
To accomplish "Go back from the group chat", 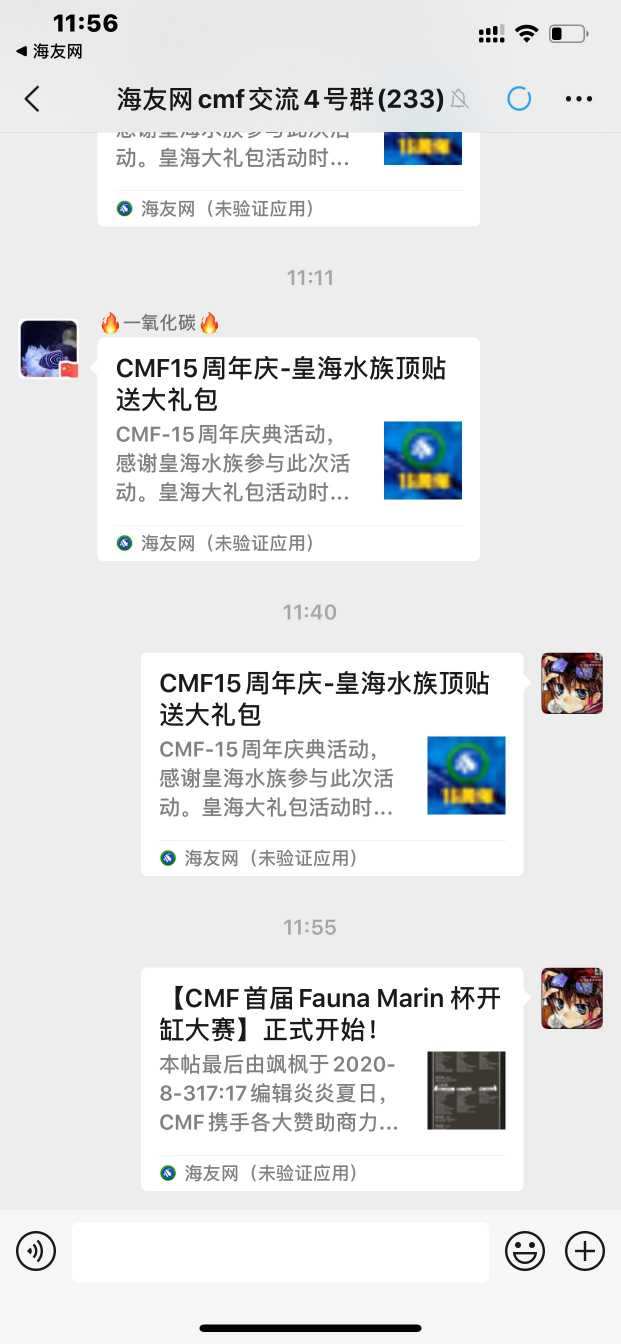I will pyautogui.click(x=32, y=98).
